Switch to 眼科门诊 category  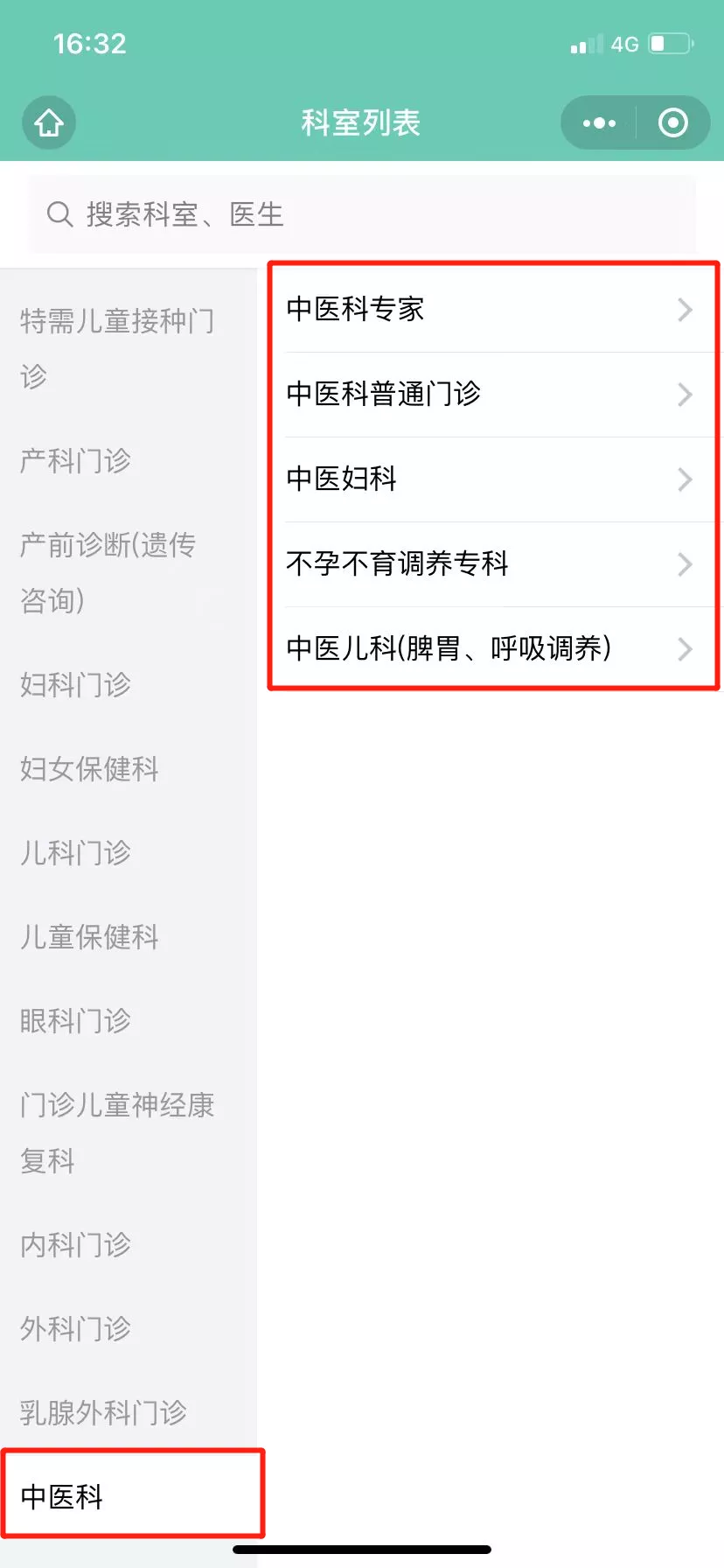point(76,1020)
